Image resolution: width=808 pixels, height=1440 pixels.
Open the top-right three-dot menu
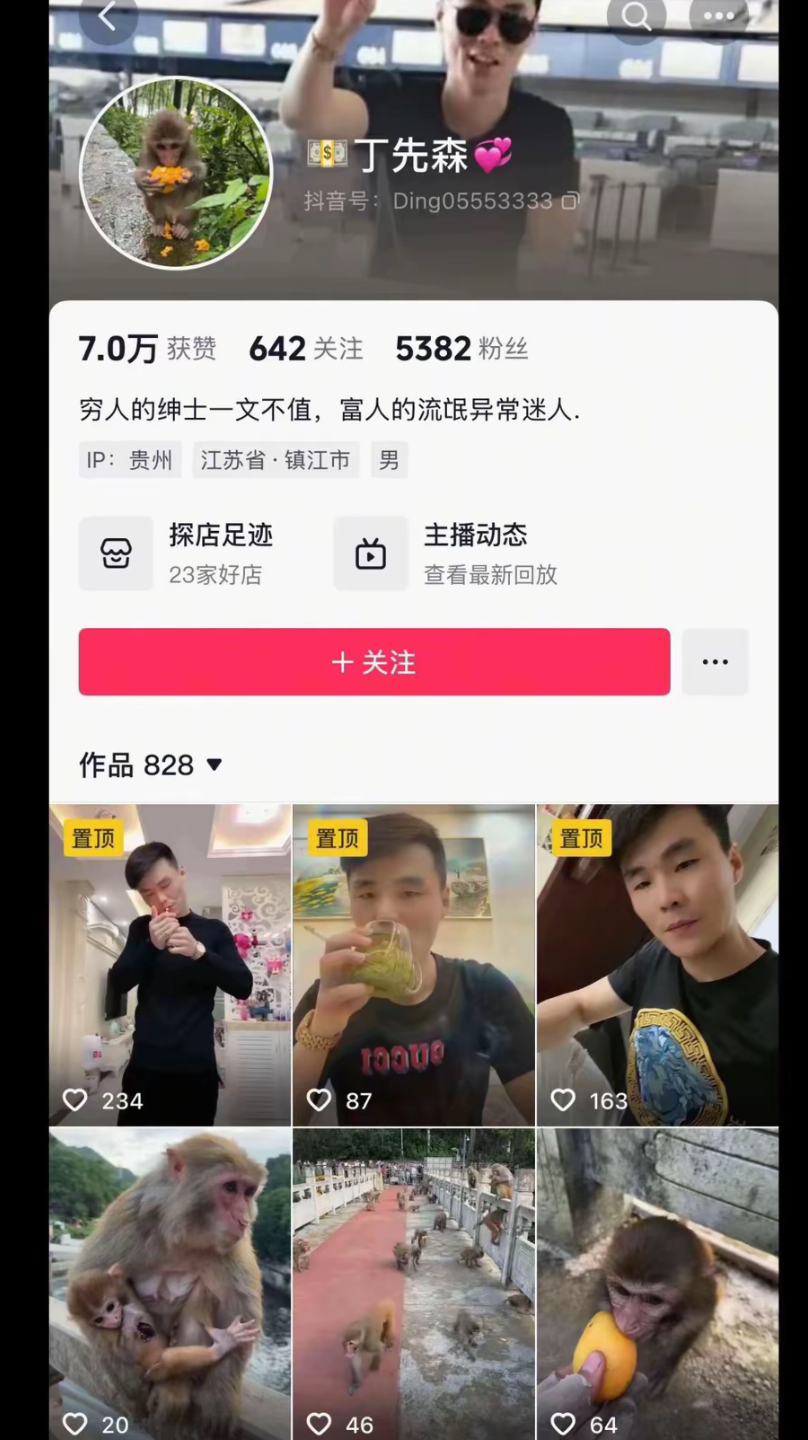[718, 16]
